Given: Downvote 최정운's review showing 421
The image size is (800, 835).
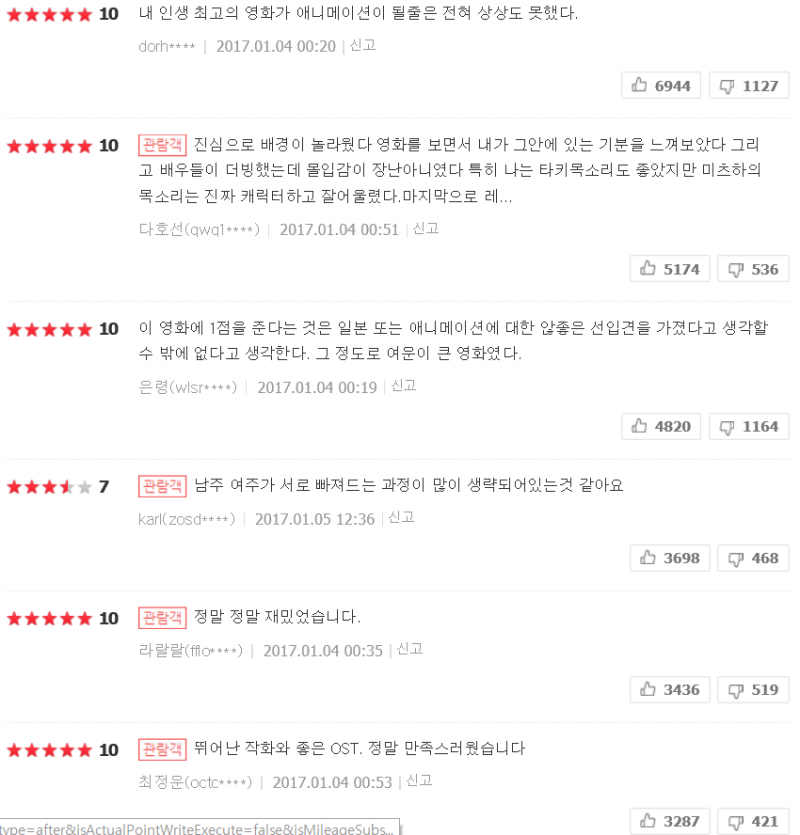Looking at the screenshot, I should tap(753, 821).
